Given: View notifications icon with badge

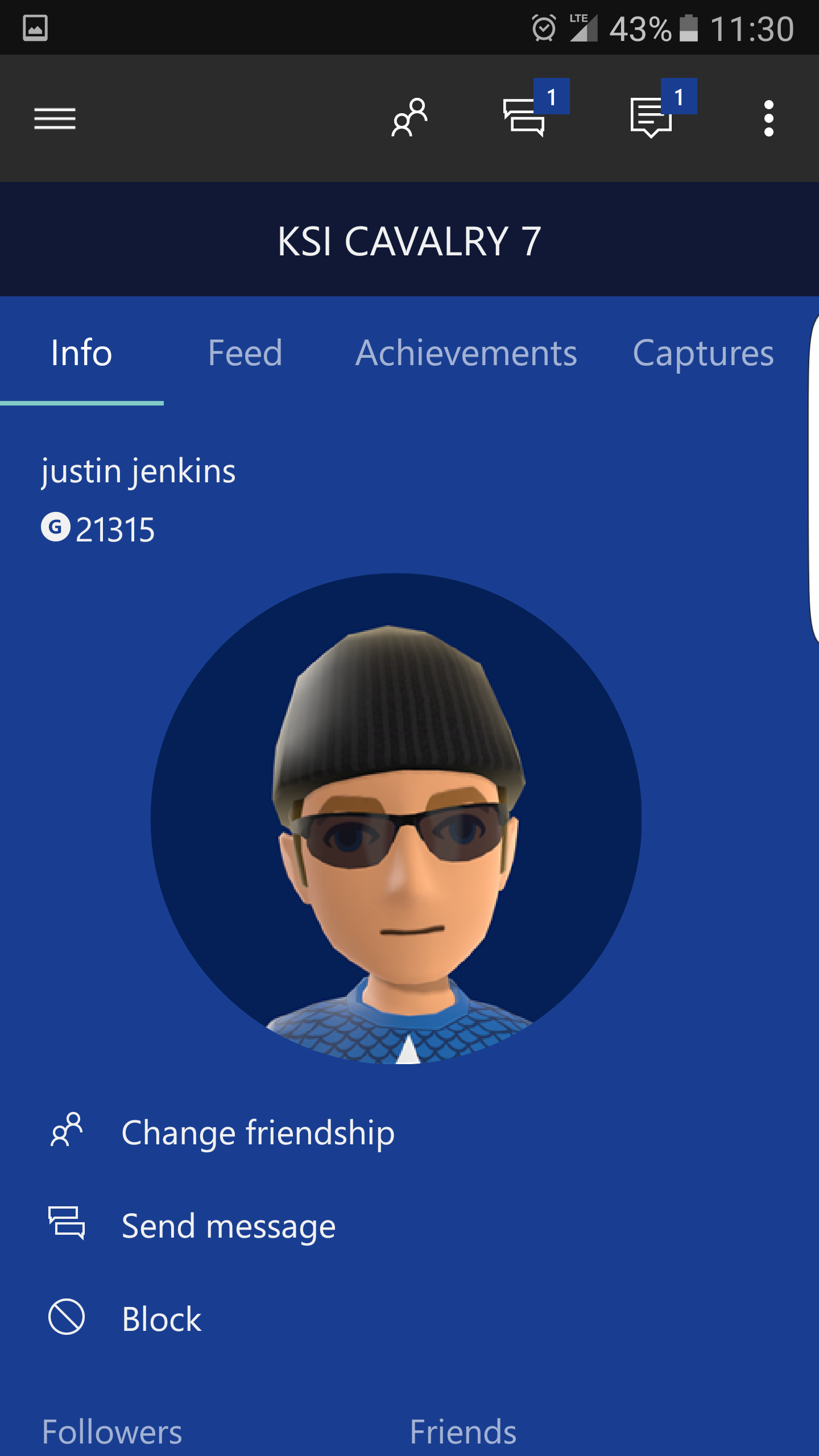Looking at the screenshot, I should (652, 118).
